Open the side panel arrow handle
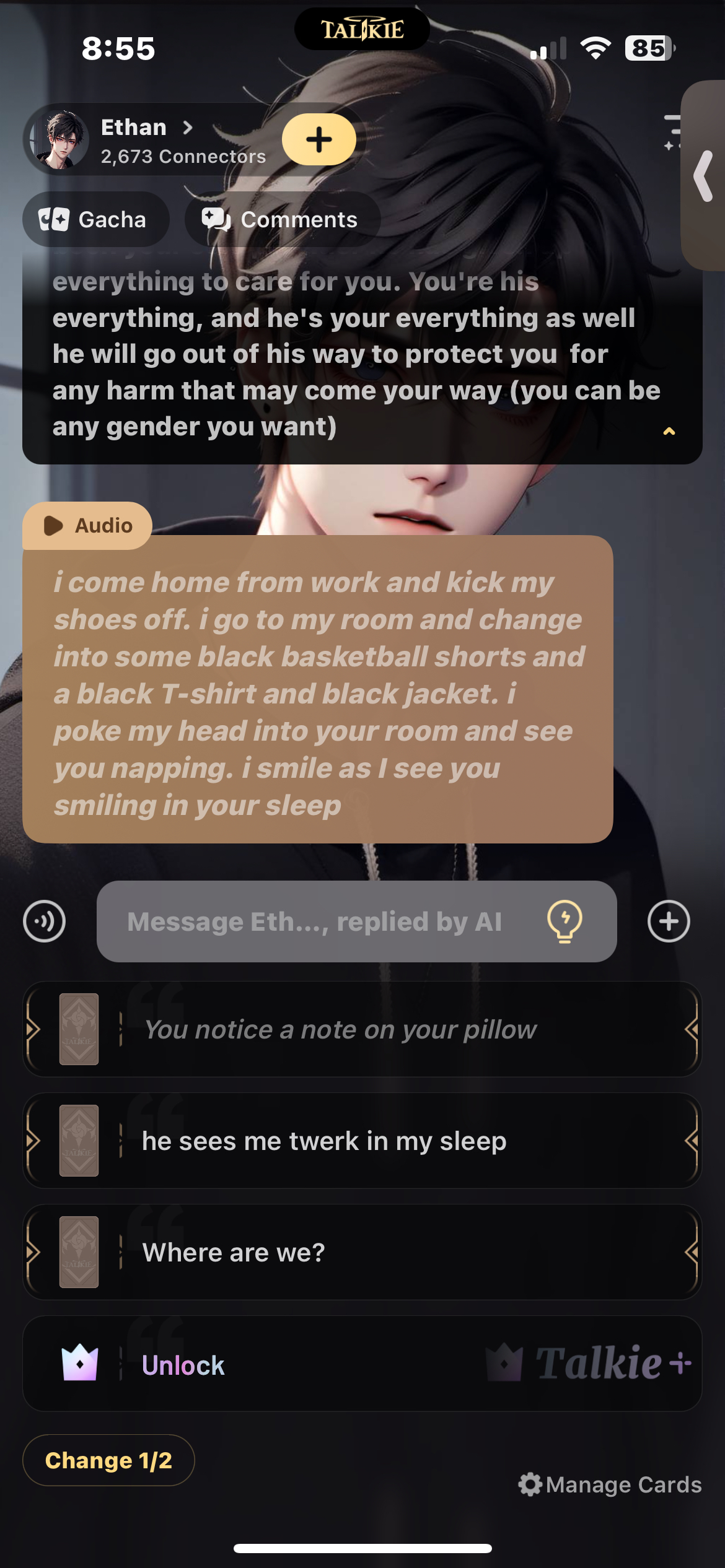Screen dimensions: 725x1568 point(705,176)
